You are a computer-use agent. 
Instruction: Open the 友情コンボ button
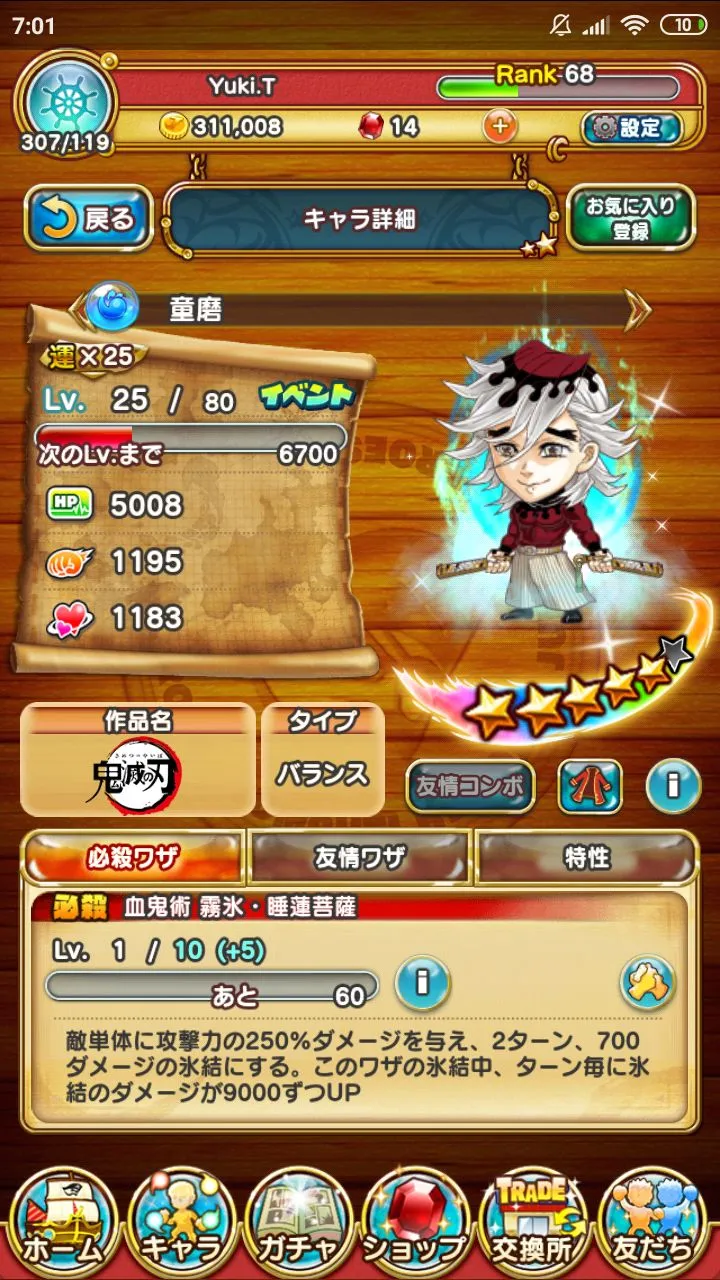pos(470,786)
